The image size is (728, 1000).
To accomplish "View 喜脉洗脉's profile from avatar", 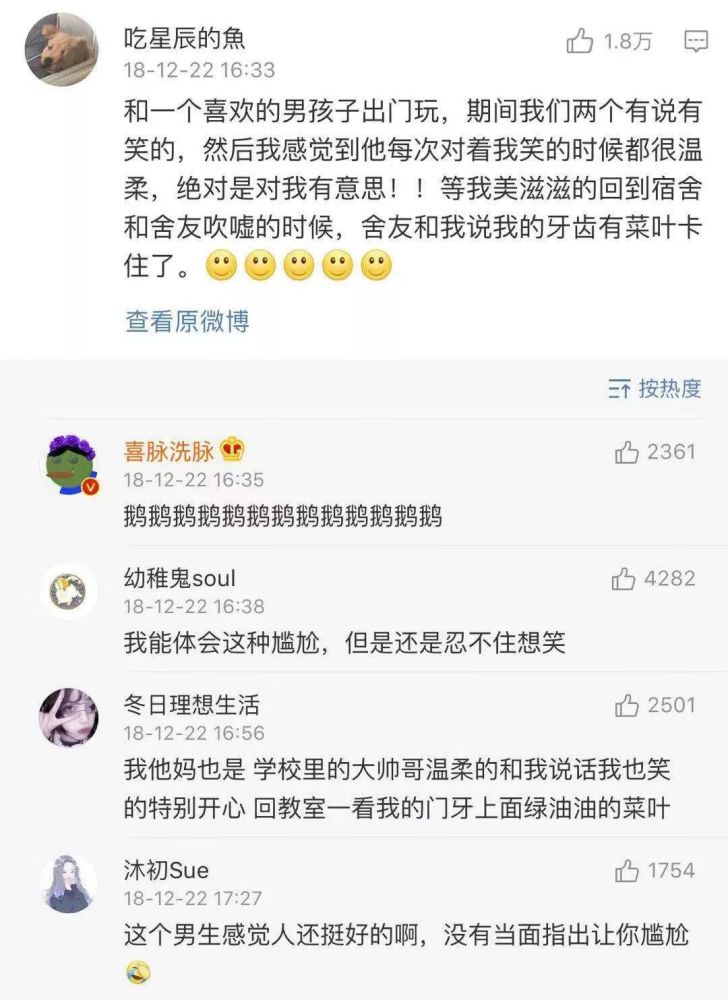I will (x=69, y=466).
